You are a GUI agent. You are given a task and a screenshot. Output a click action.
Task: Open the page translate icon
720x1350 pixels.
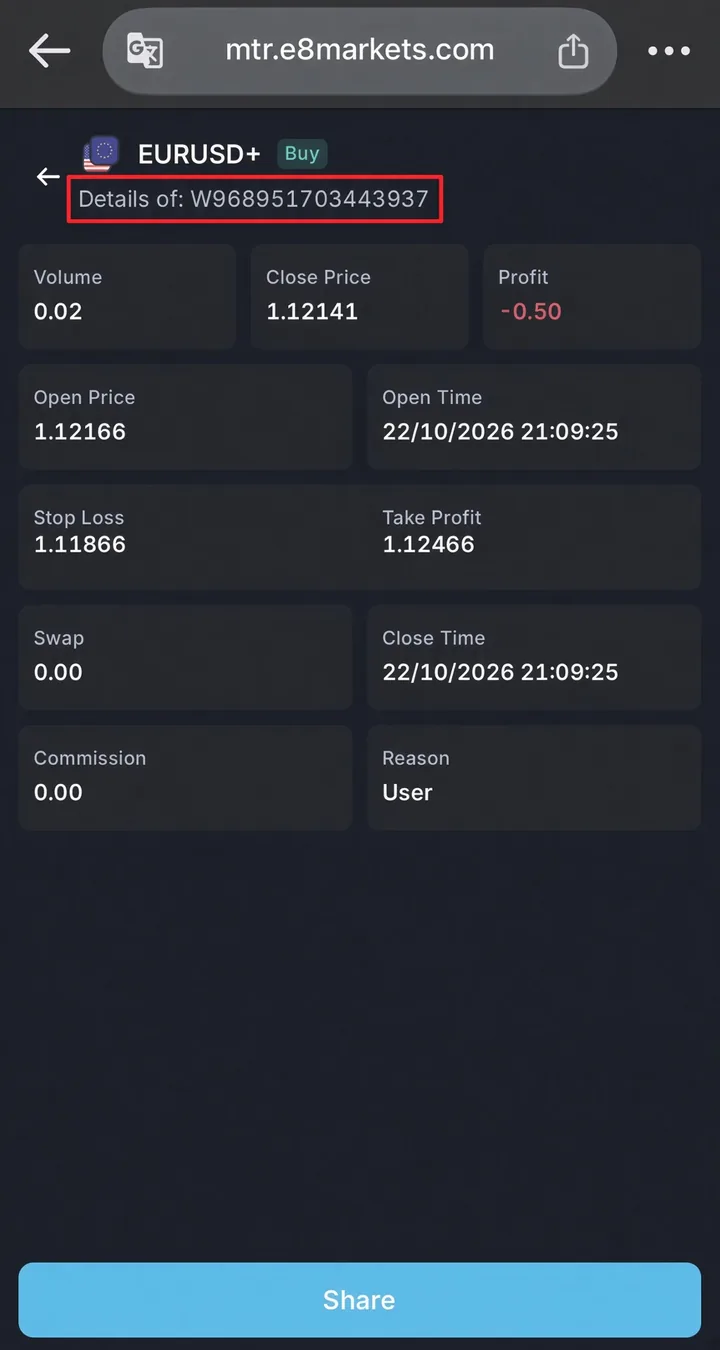click(x=145, y=51)
